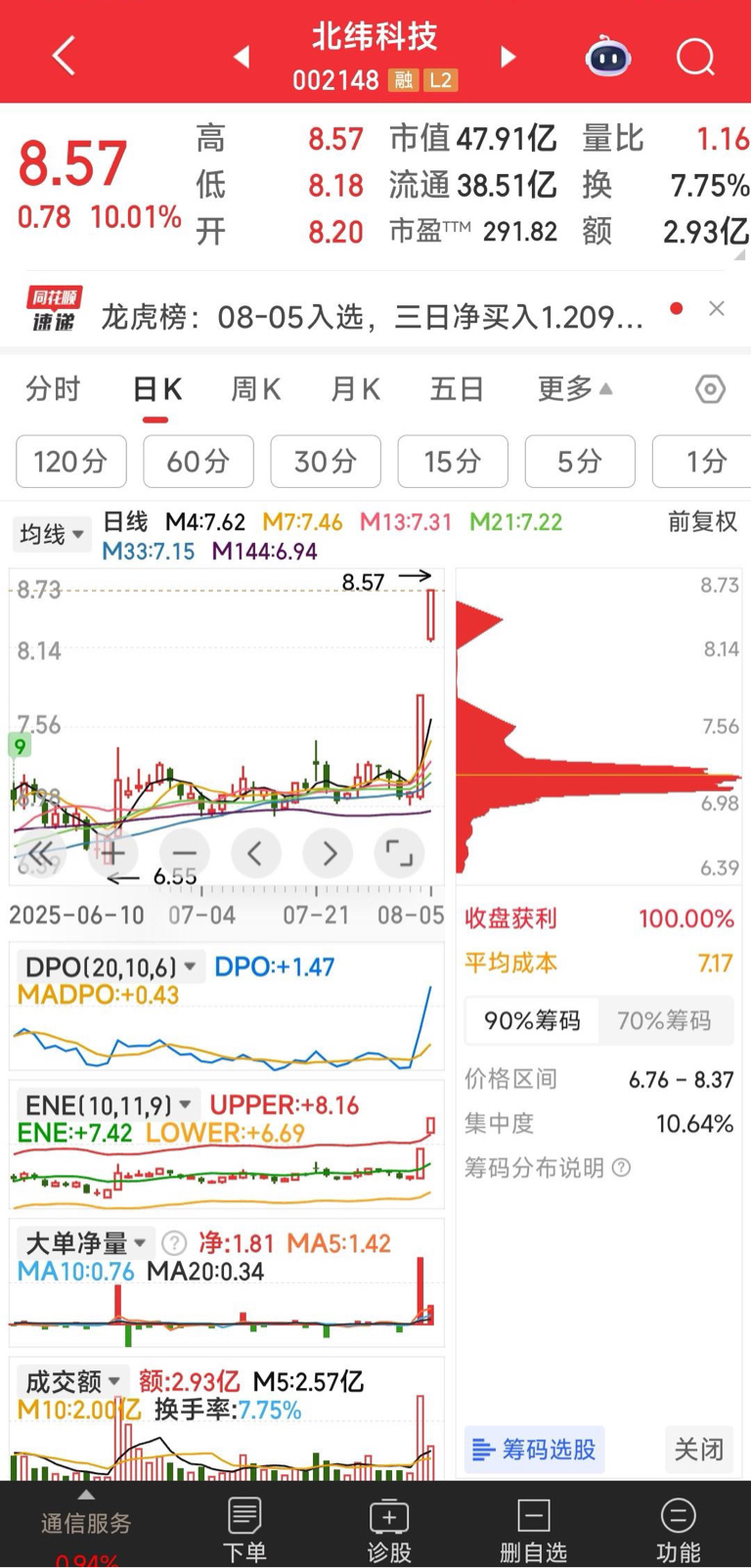Open the robot assistant icon

(x=608, y=56)
